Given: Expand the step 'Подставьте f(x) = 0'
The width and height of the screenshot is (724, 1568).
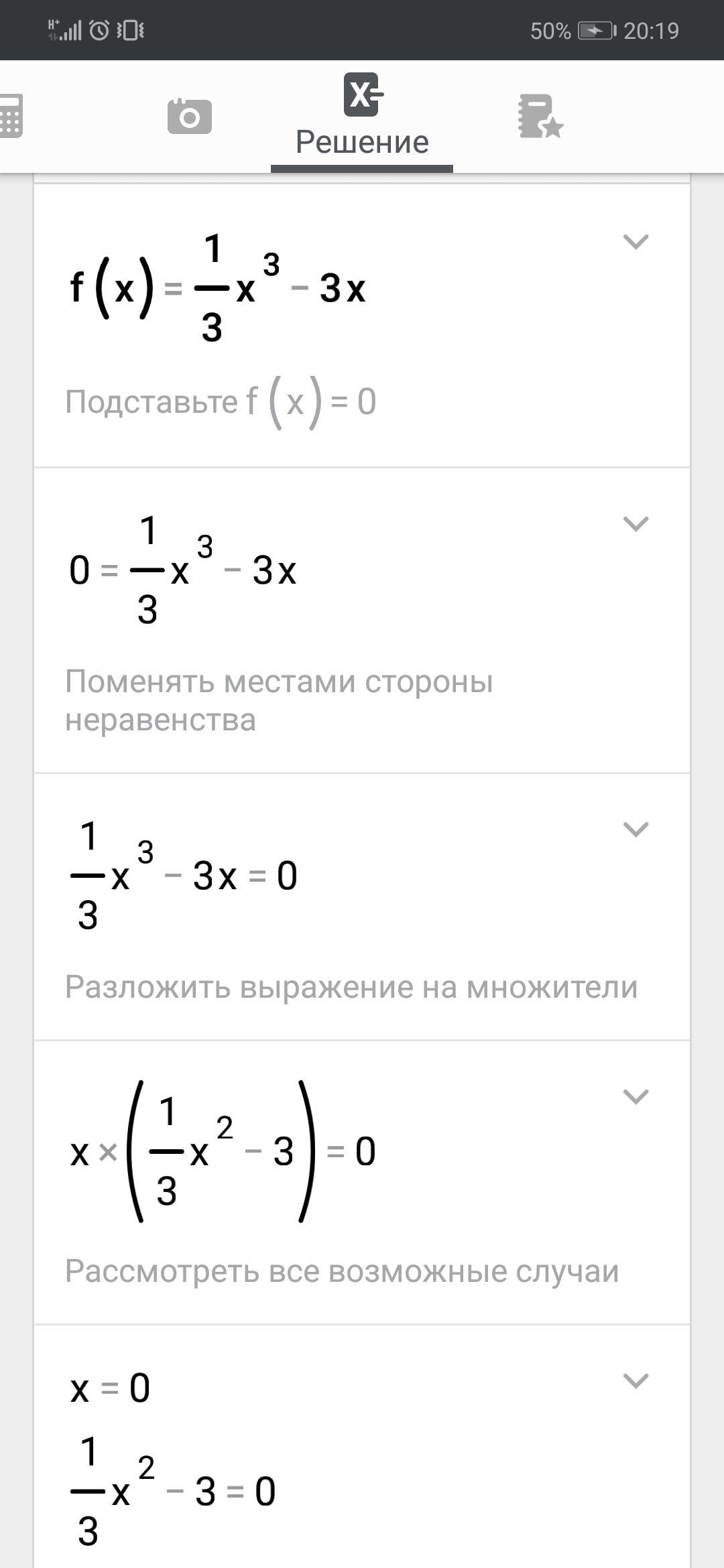Looking at the screenshot, I should click(x=636, y=242).
